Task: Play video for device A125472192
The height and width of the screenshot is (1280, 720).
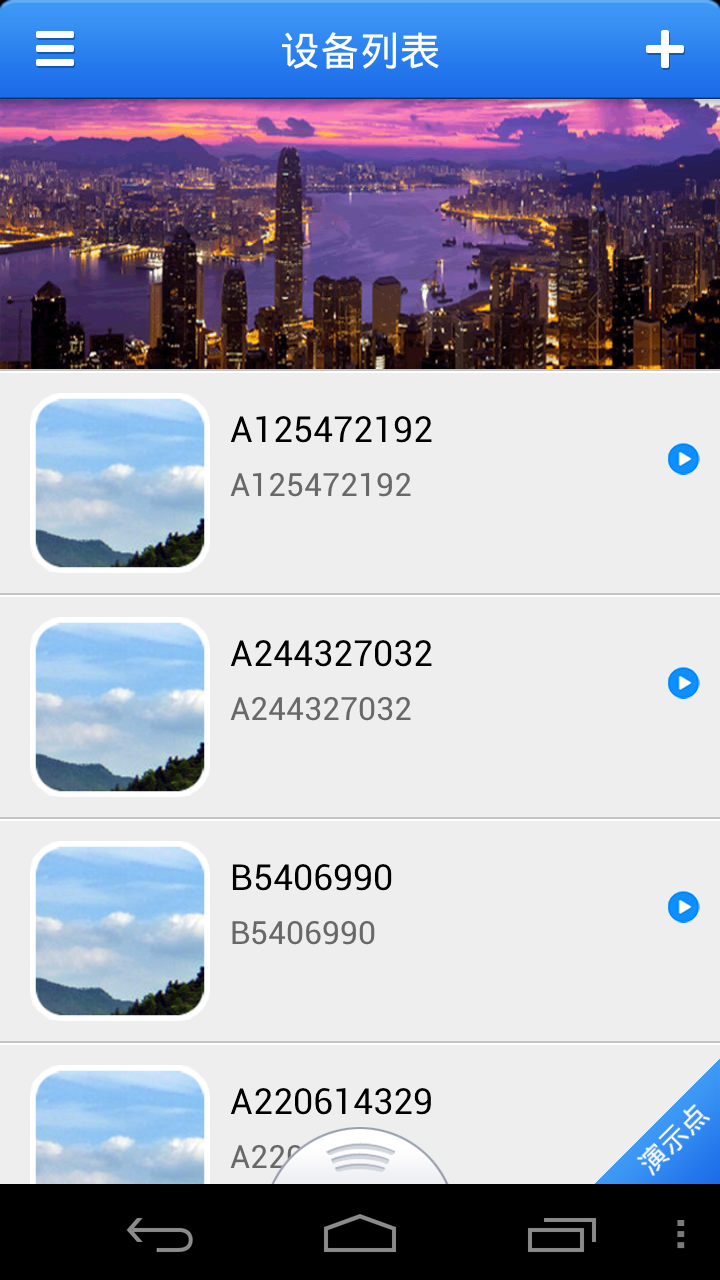Action: 683,459
